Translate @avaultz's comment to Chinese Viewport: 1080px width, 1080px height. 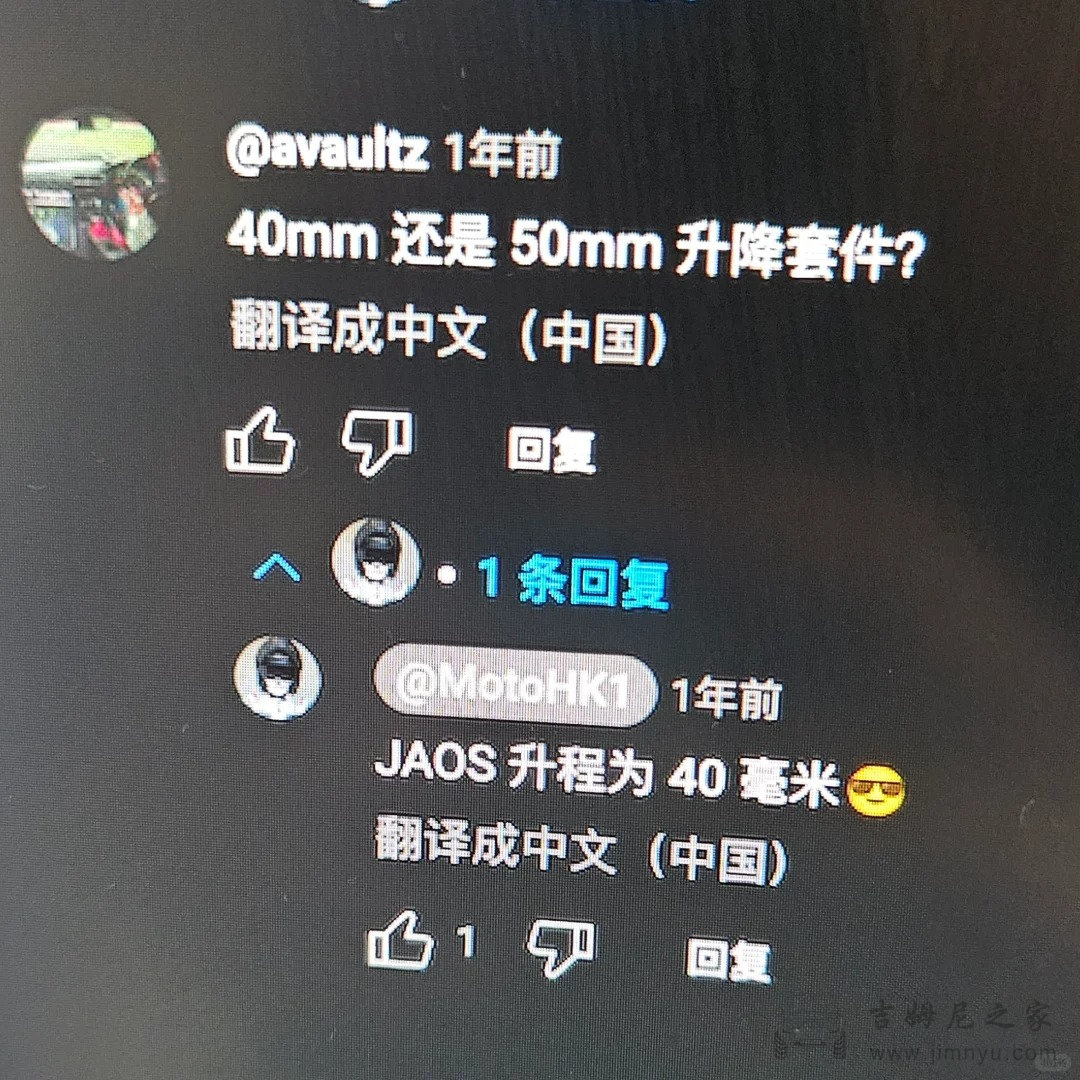pyautogui.click(x=448, y=337)
